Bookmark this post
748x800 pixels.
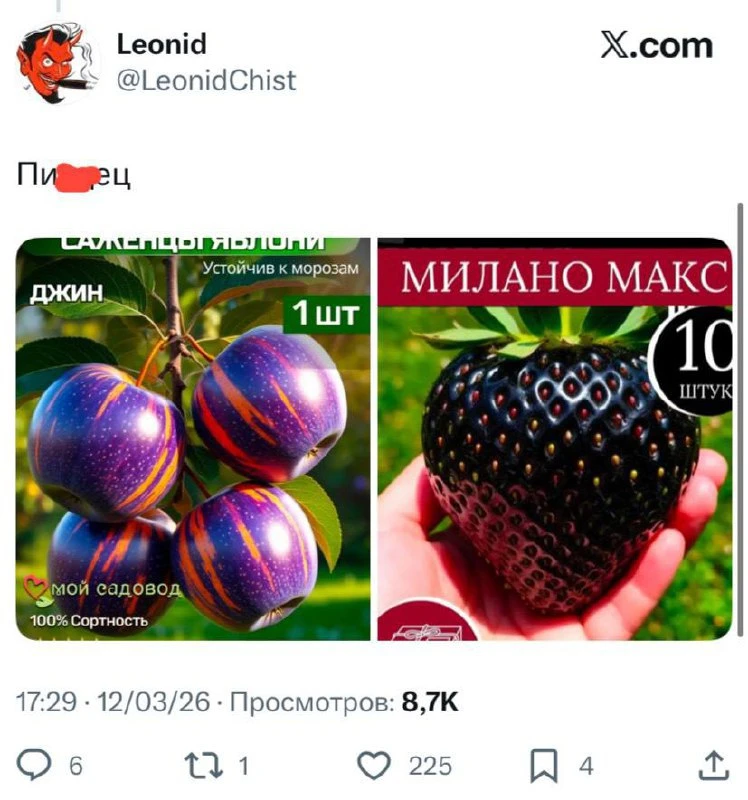(x=543, y=766)
